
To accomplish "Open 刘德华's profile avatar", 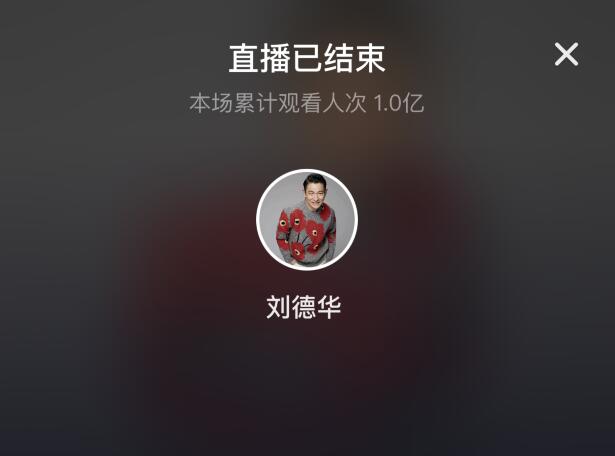I will [307, 220].
